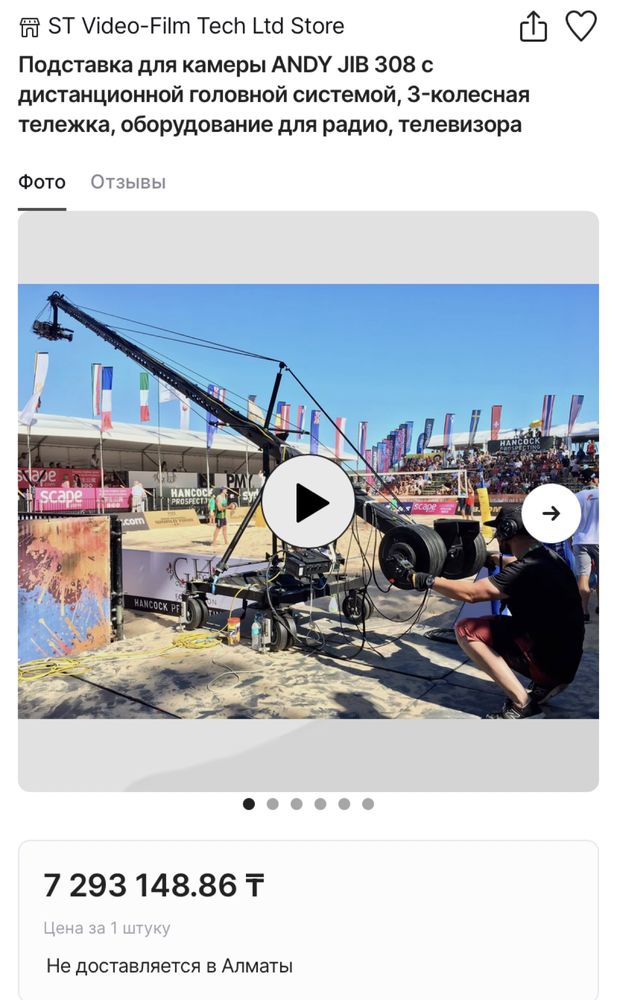This screenshot has width=617, height=1000.
Task: Select the Фото tab
Action: point(42,182)
